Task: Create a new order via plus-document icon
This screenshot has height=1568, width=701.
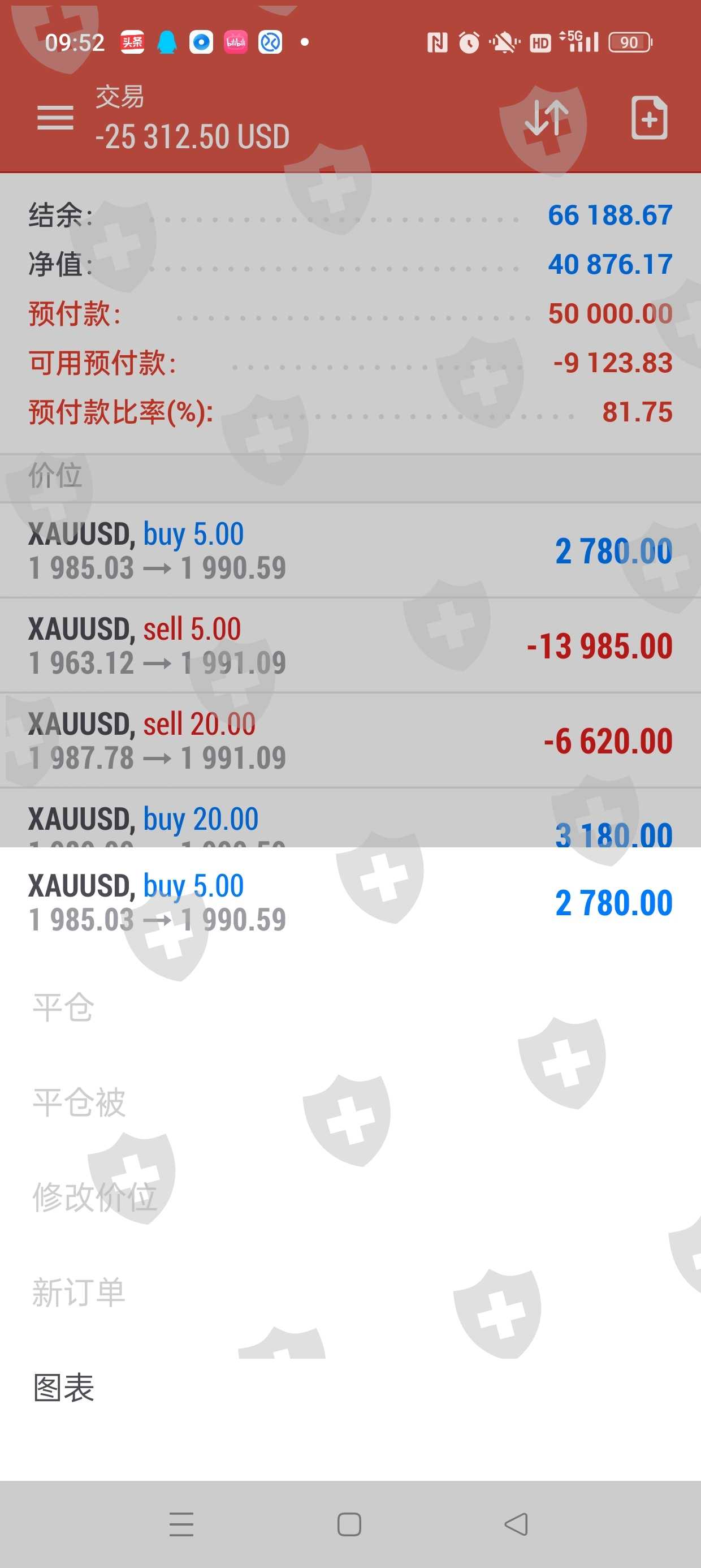Action: 648,118
